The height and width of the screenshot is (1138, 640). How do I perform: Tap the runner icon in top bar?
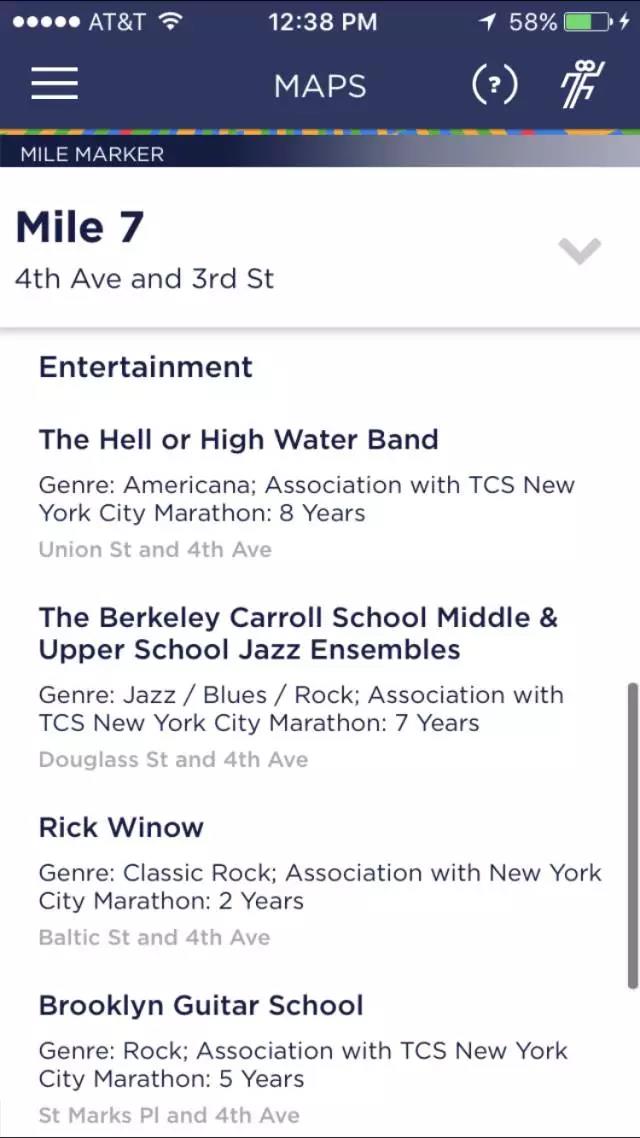(x=582, y=85)
